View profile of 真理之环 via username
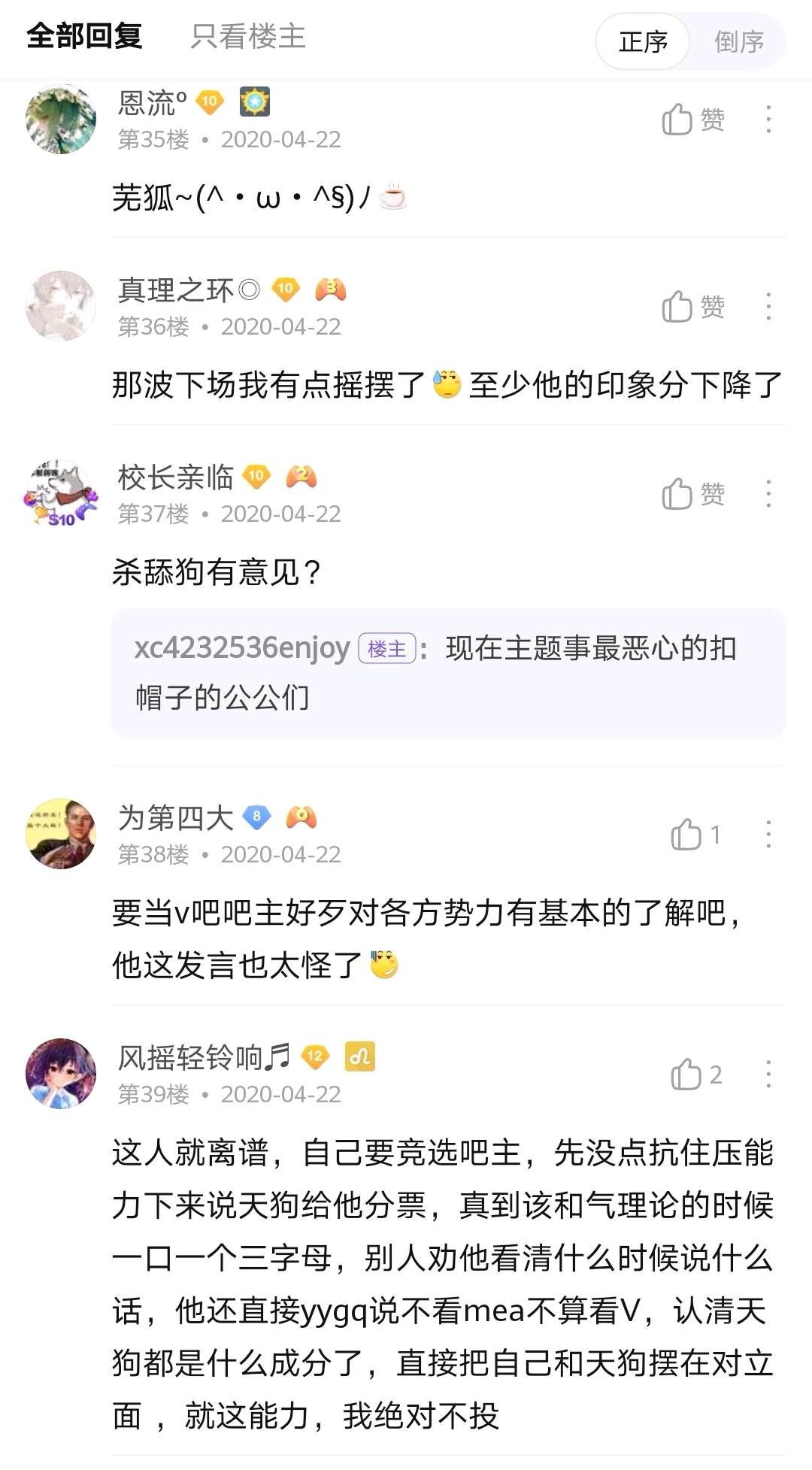Image resolution: width=812 pixels, height=1470 pixels. [x=189, y=290]
